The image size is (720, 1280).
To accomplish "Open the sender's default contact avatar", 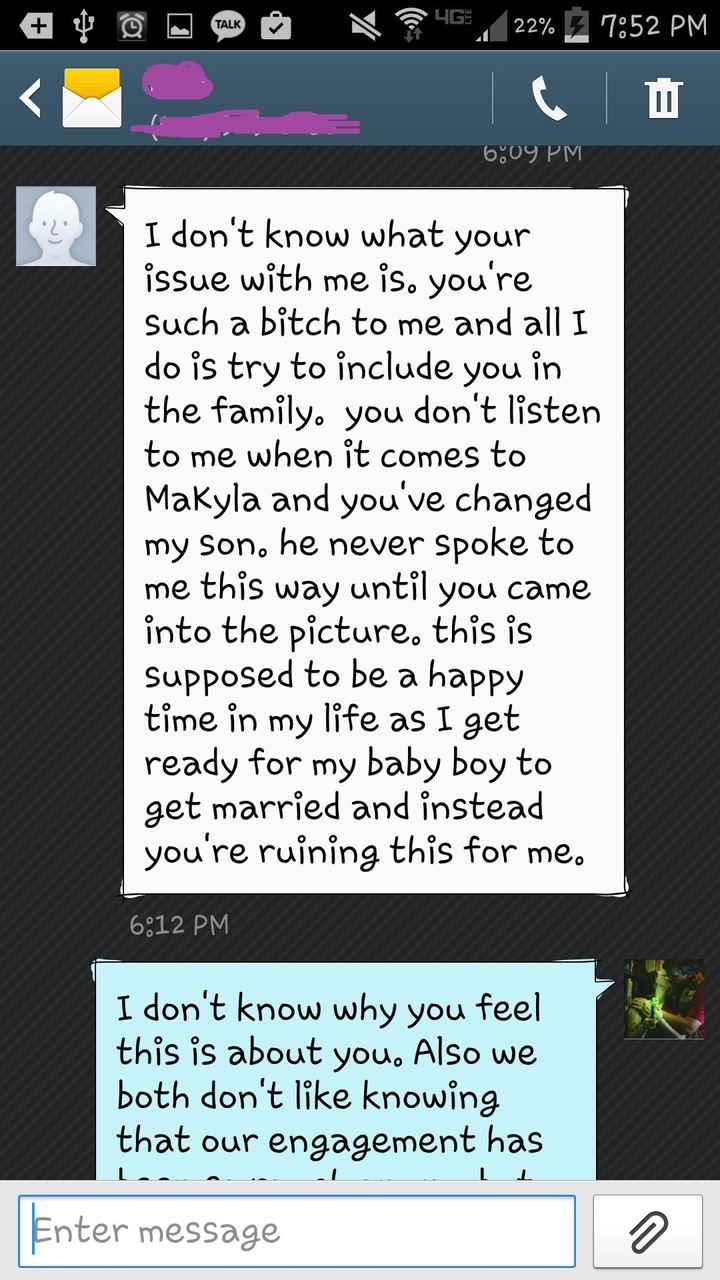I will [56, 226].
